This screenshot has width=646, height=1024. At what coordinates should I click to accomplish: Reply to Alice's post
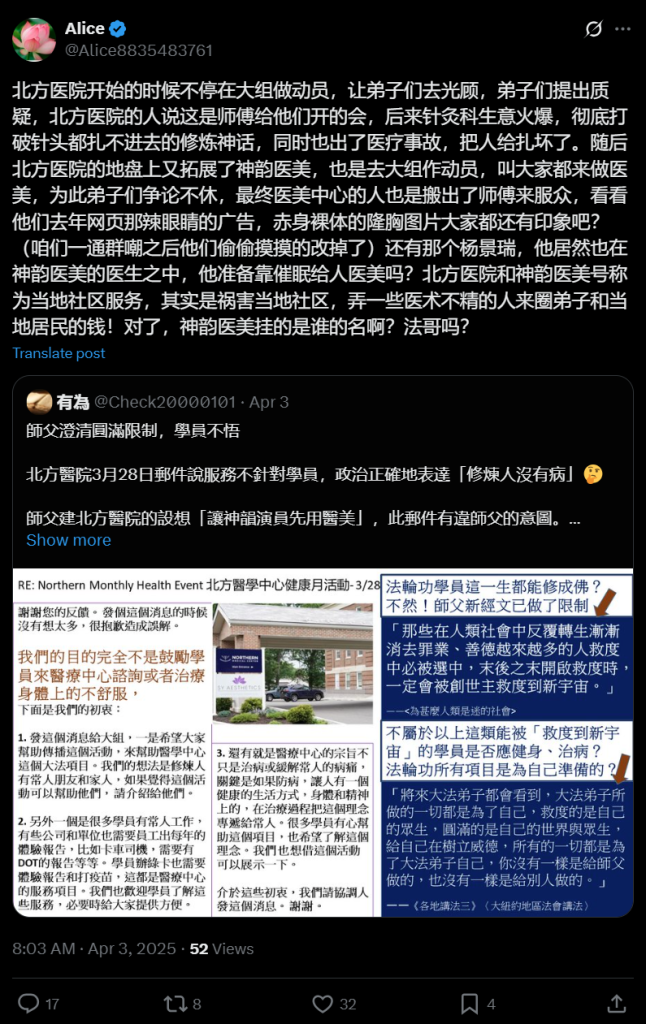pos(29,1003)
